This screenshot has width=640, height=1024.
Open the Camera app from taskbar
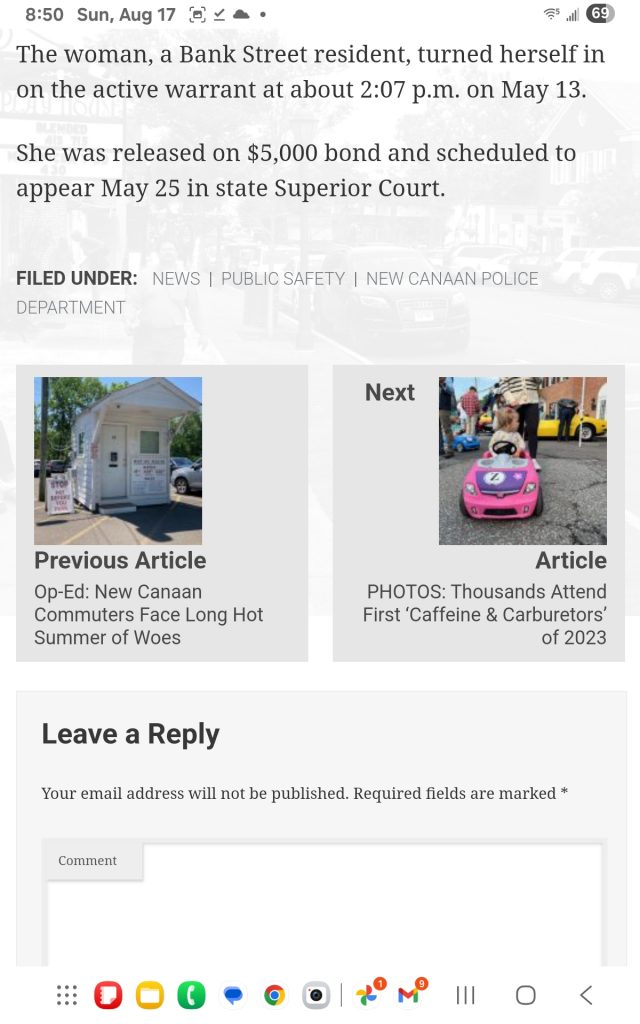(316, 995)
